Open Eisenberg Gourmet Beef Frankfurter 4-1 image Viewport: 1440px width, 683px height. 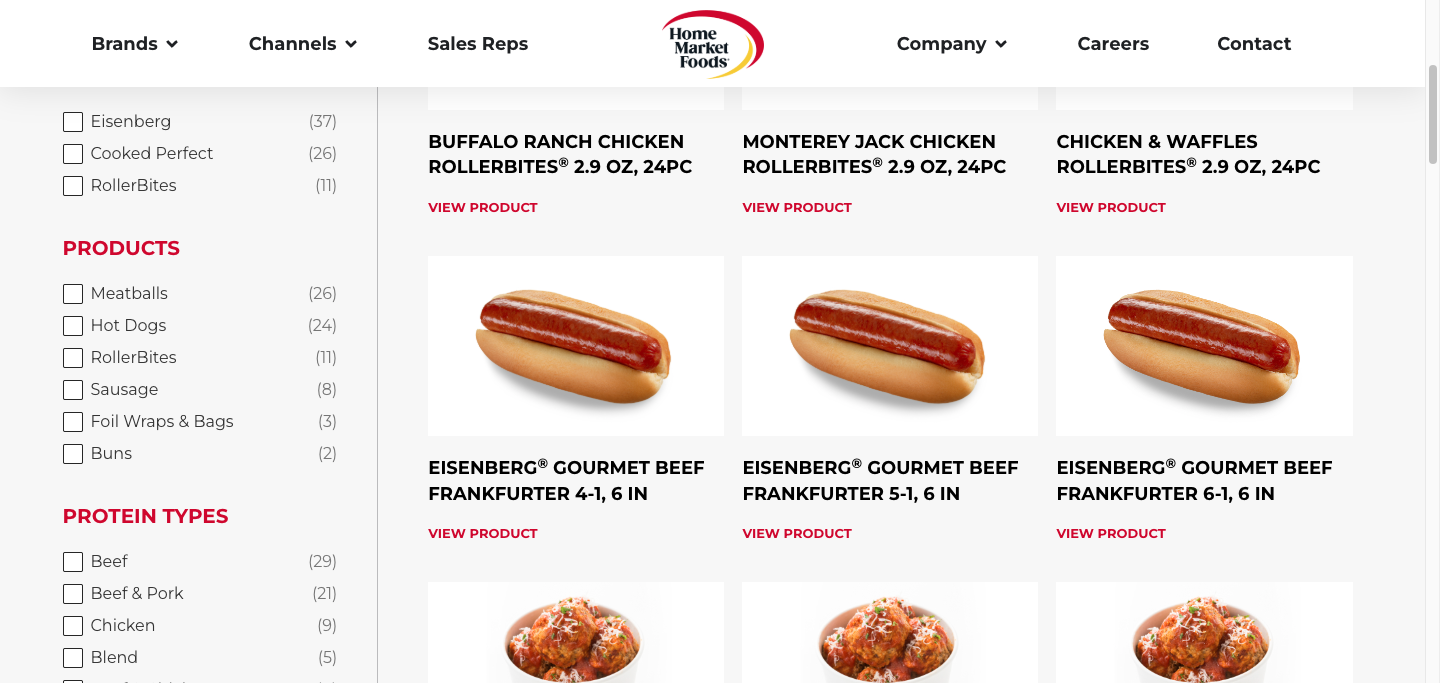tap(575, 346)
